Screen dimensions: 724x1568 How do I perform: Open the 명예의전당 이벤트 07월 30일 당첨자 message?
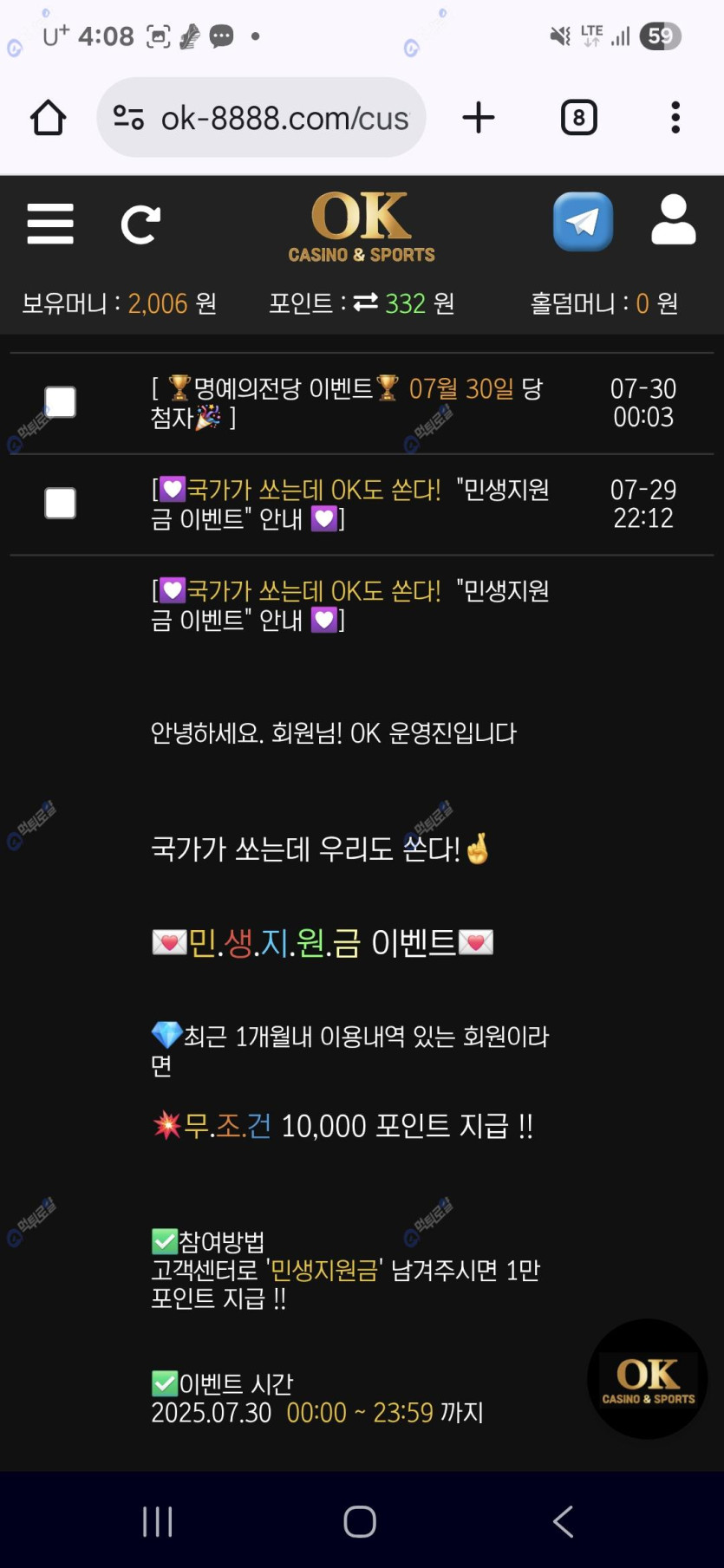(x=347, y=403)
